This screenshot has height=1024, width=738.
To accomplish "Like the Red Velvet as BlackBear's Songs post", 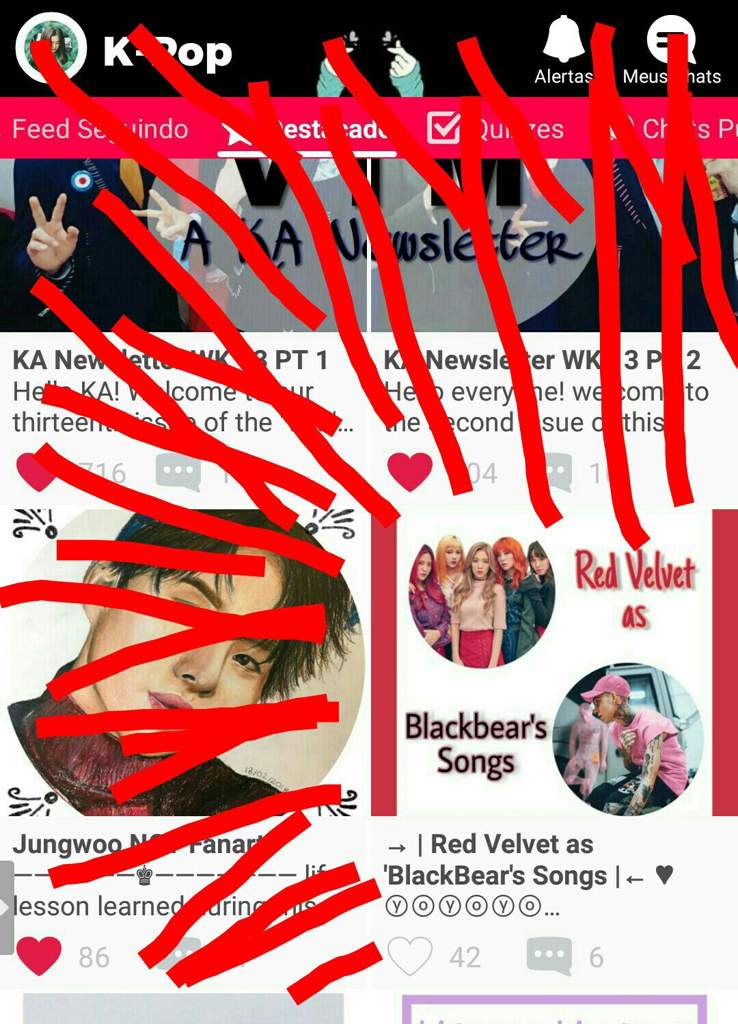I will pyautogui.click(x=410, y=957).
